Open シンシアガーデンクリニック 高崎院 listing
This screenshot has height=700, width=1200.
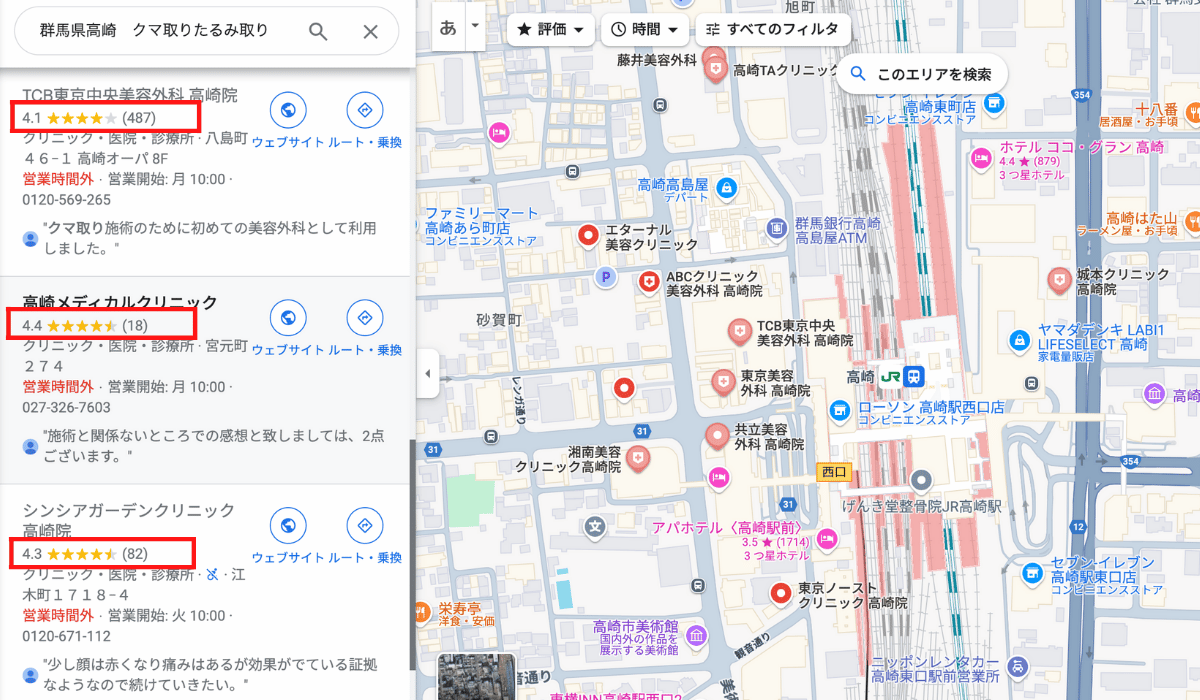tap(128, 510)
